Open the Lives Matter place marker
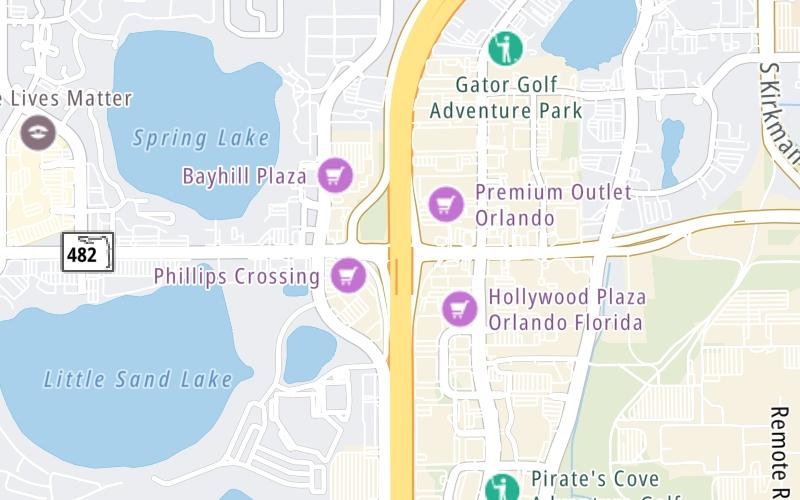Screen dimensions: 800x500 (x=39, y=132)
